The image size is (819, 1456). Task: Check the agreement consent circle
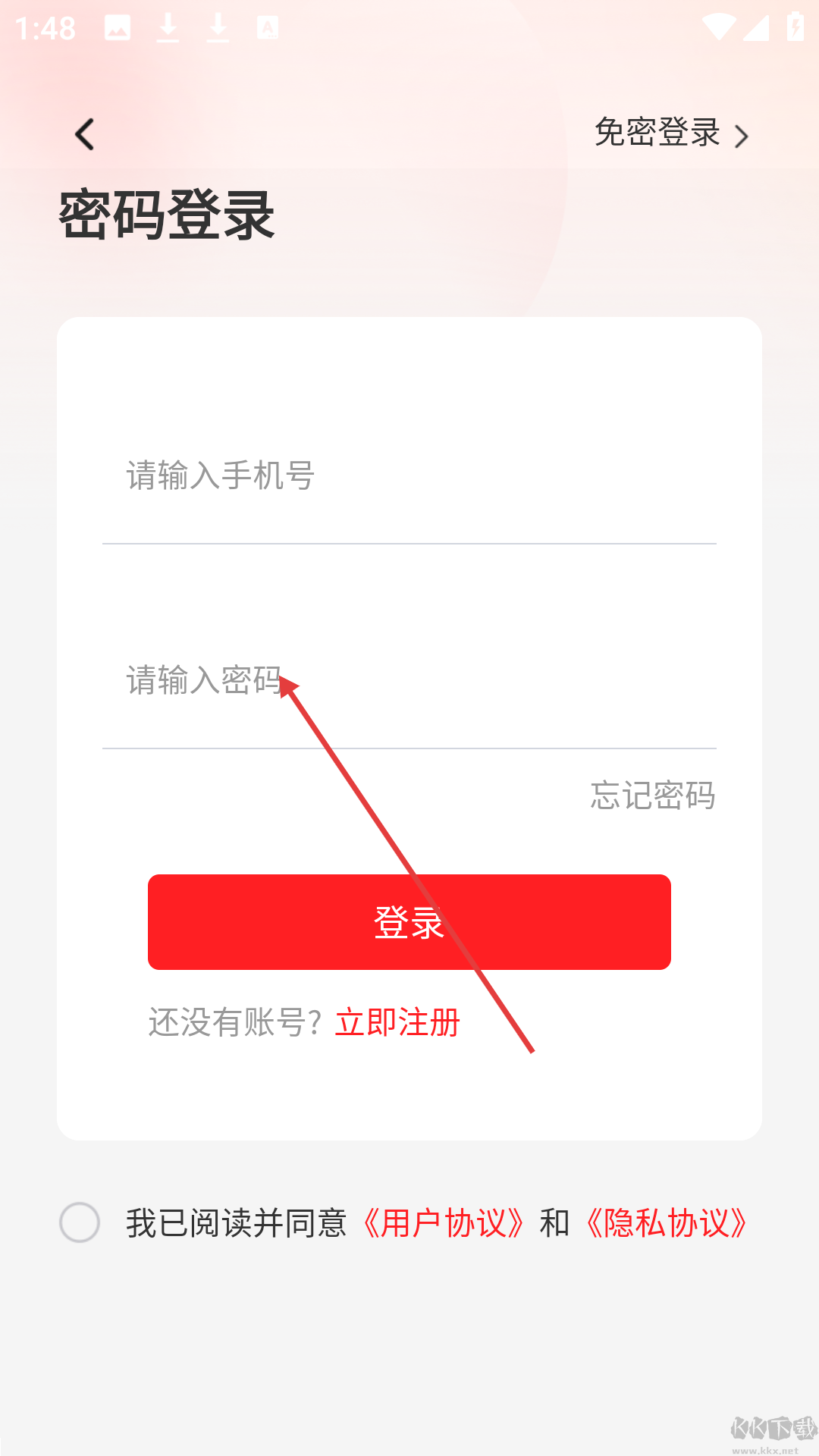coord(80,1222)
